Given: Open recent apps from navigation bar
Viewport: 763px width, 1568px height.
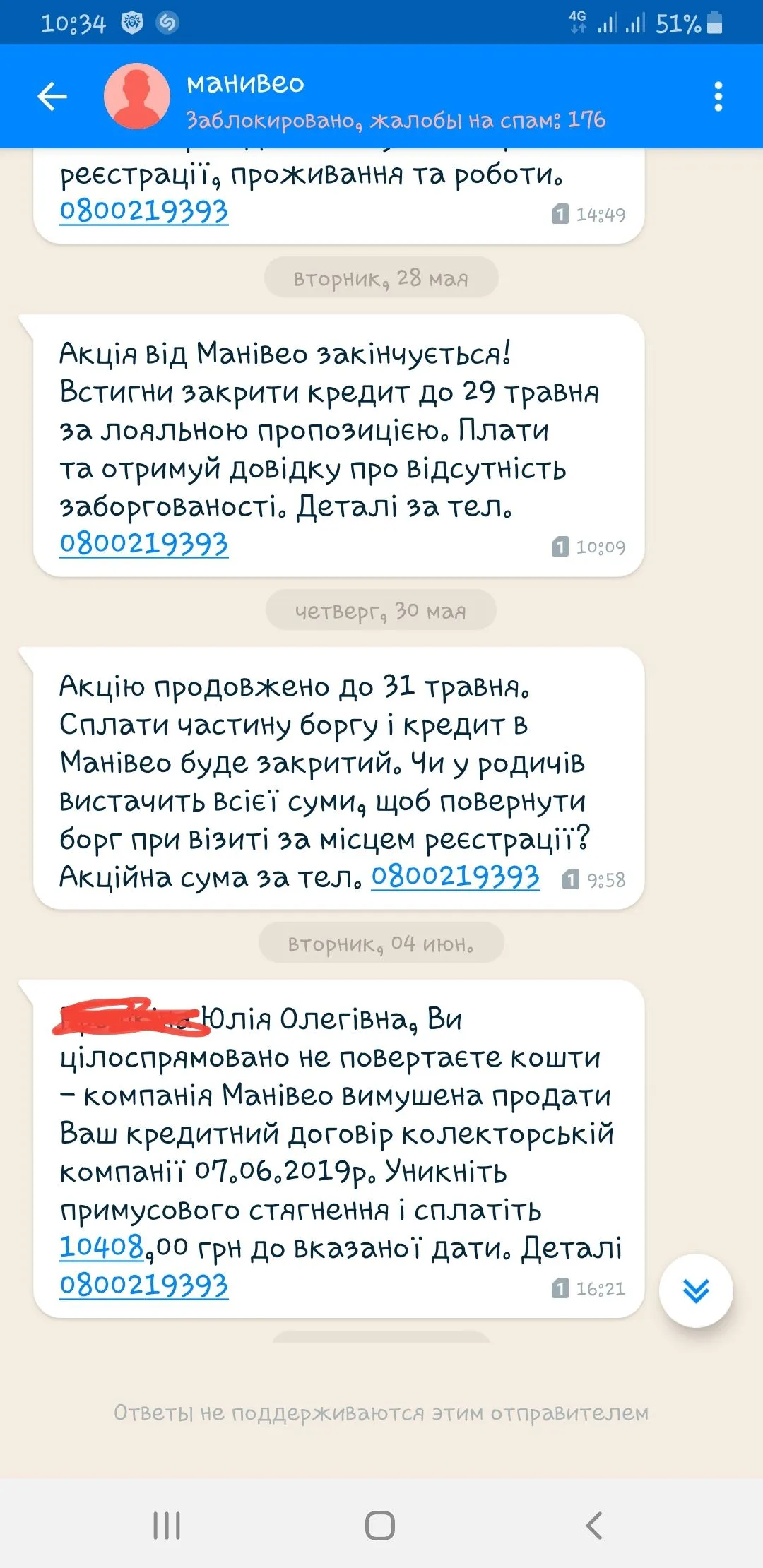Looking at the screenshot, I should [167, 1525].
